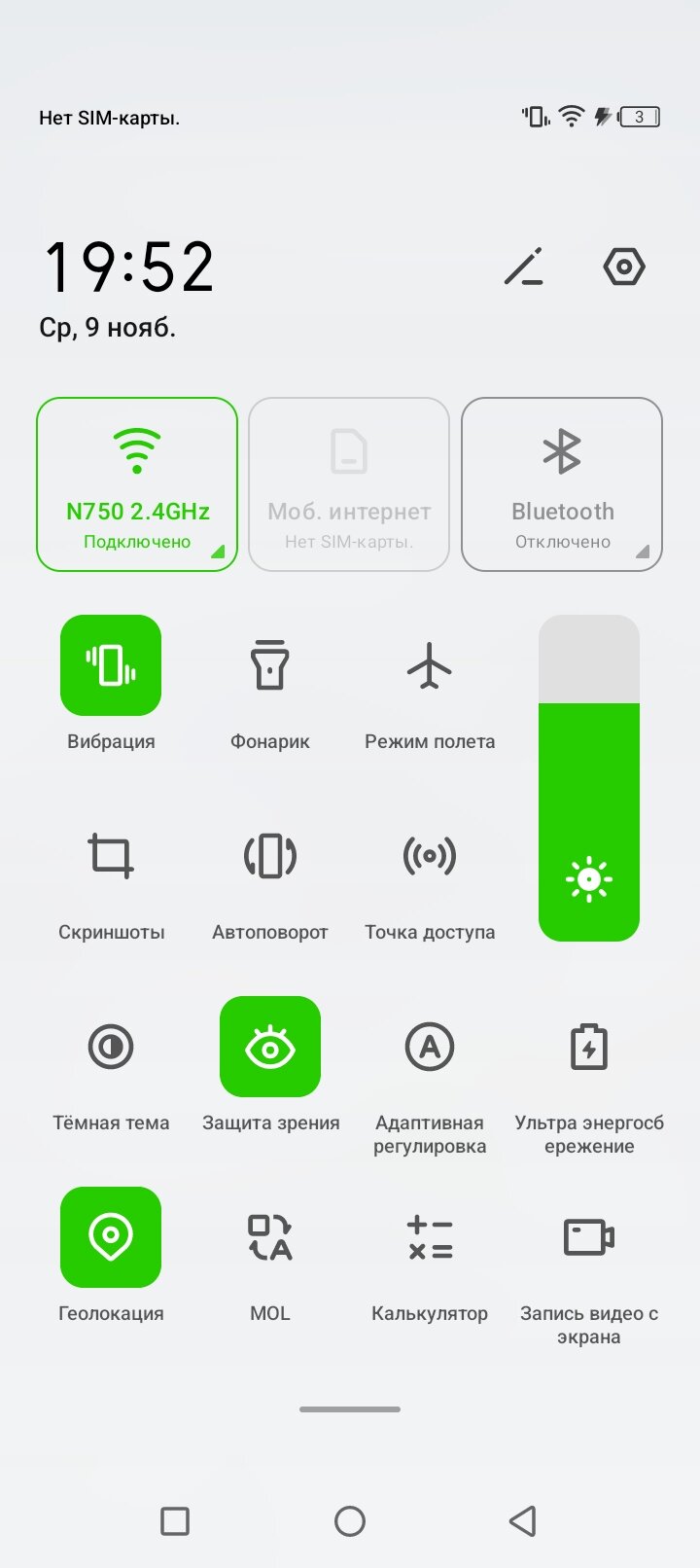Turn on the Bluetooth tile
The image size is (700, 1568).
coord(562,484)
